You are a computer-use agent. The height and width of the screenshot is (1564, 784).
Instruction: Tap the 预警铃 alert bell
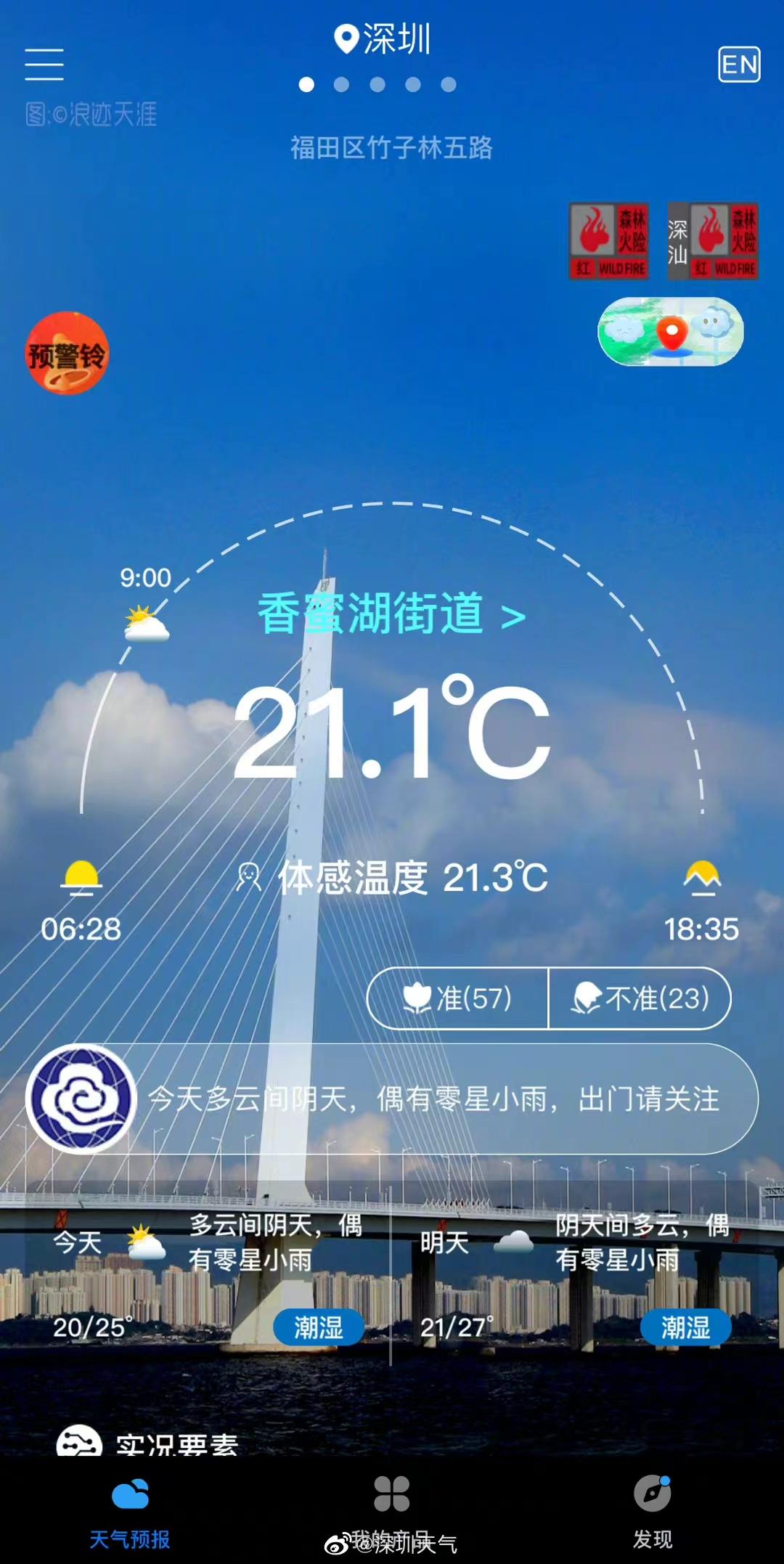[67, 354]
